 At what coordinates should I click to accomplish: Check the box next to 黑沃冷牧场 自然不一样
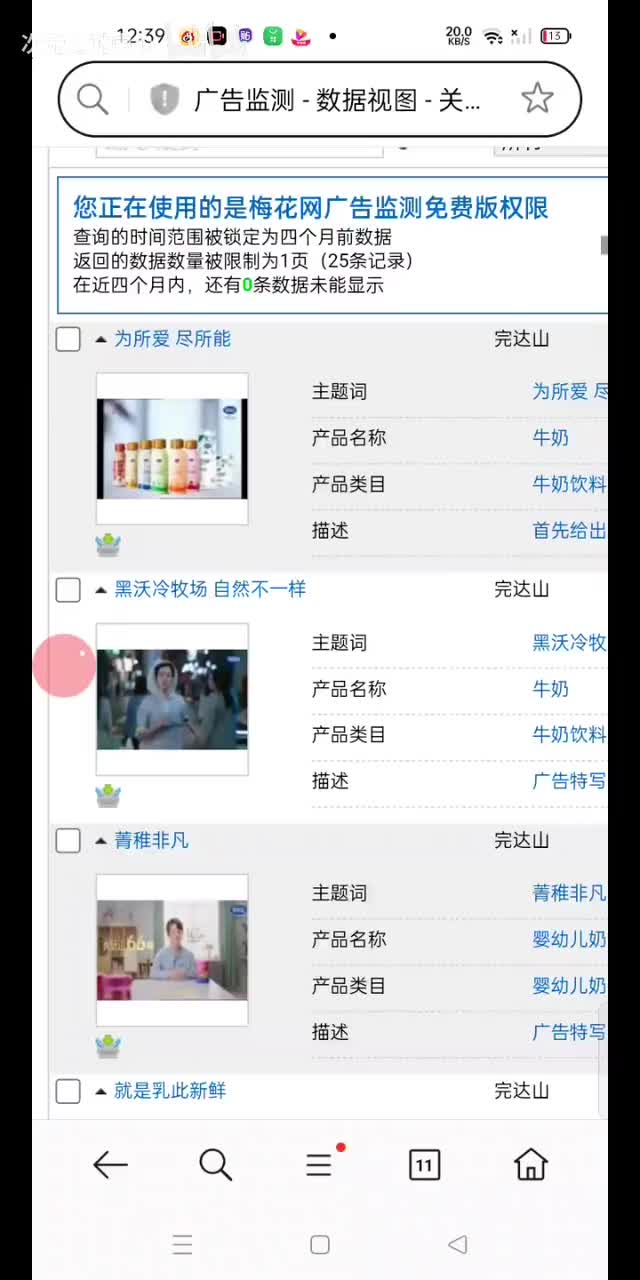[x=68, y=590]
